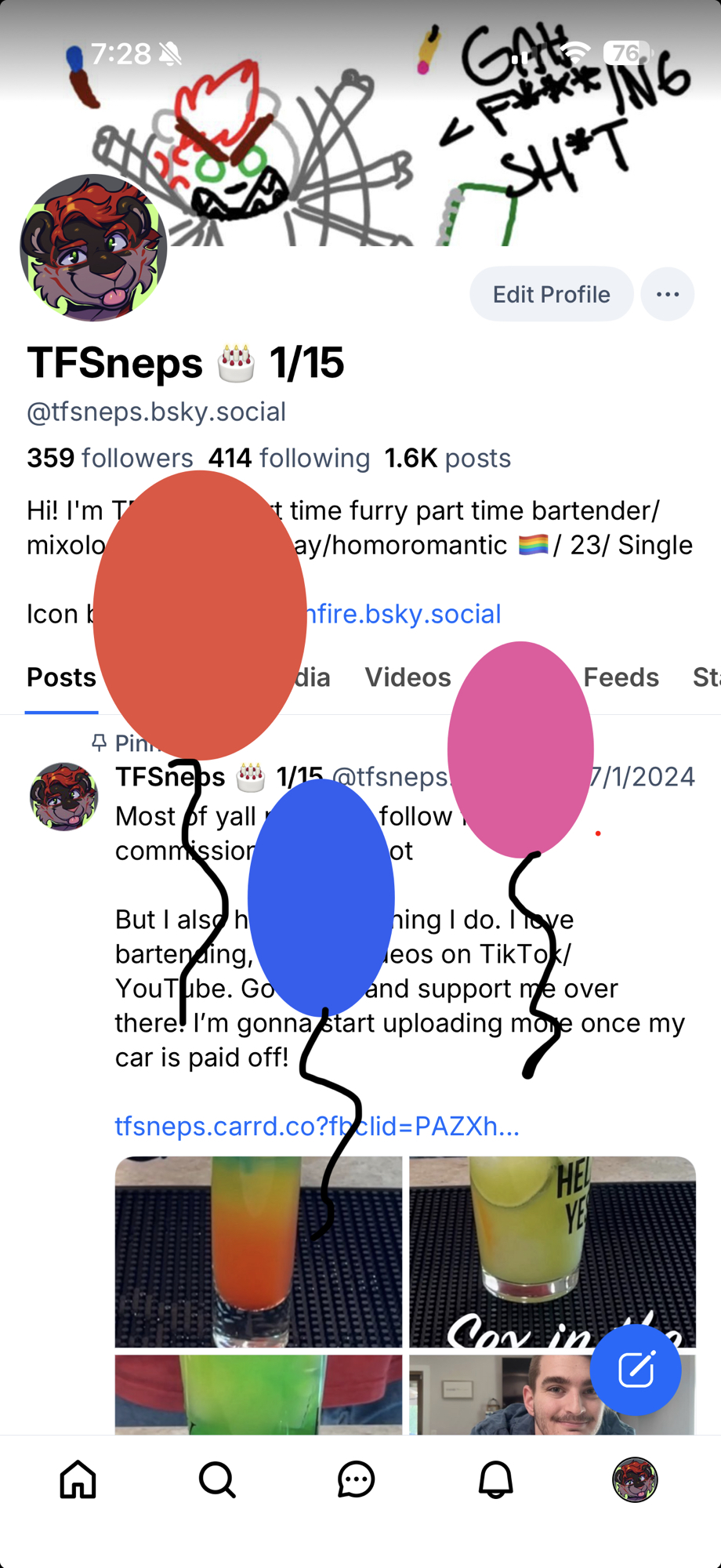
Task: Compose a new post
Action: click(636, 1370)
